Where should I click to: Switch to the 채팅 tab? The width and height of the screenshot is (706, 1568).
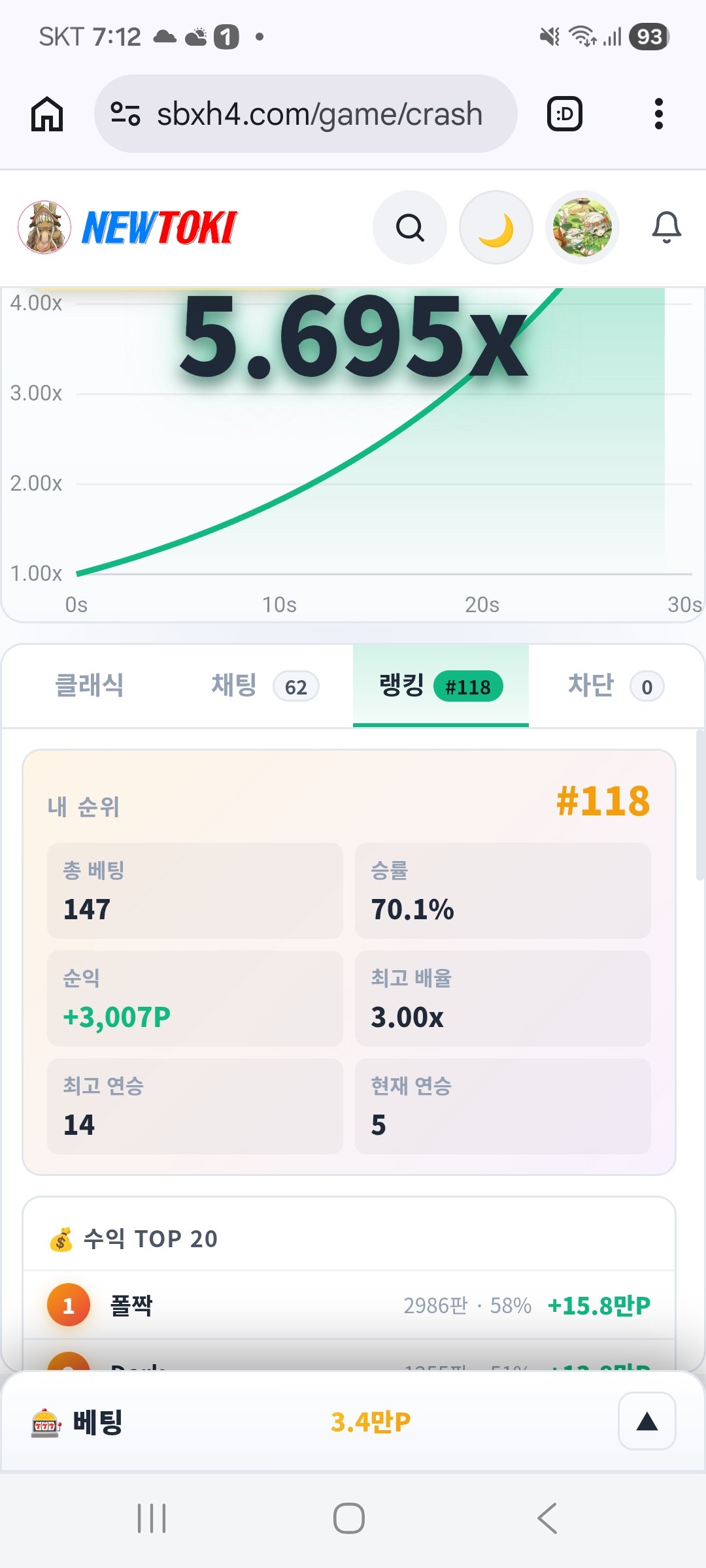click(x=265, y=686)
